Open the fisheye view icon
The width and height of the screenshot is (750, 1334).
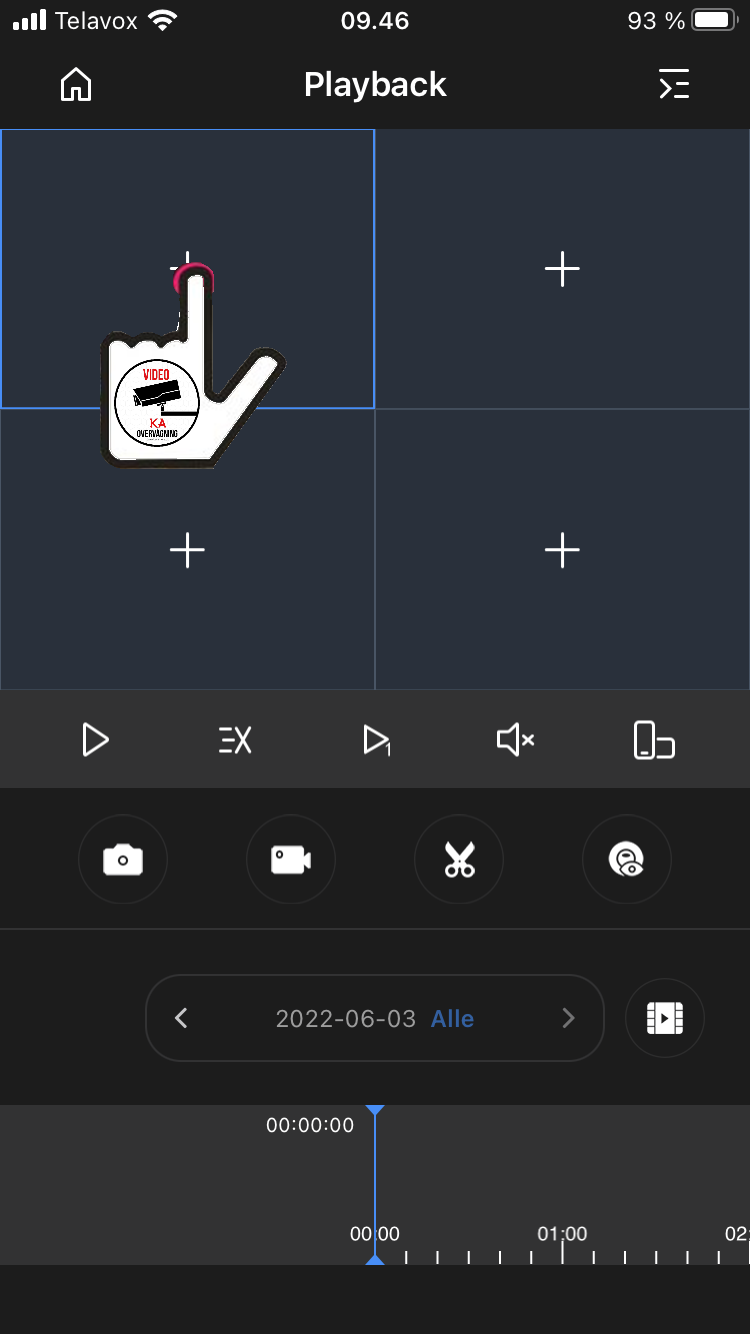(627, 859)
